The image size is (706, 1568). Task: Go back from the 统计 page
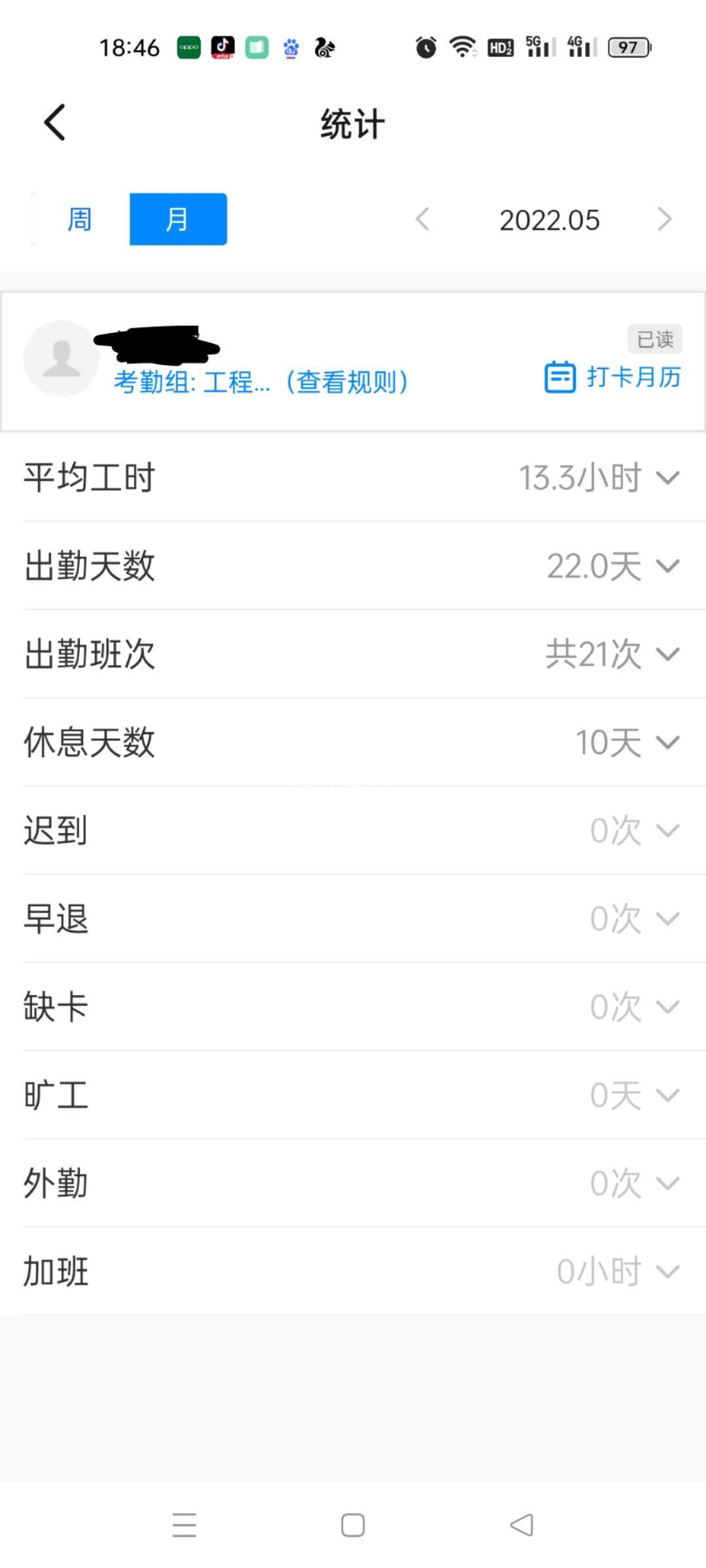pyautogui.click(x=55, y=123)
